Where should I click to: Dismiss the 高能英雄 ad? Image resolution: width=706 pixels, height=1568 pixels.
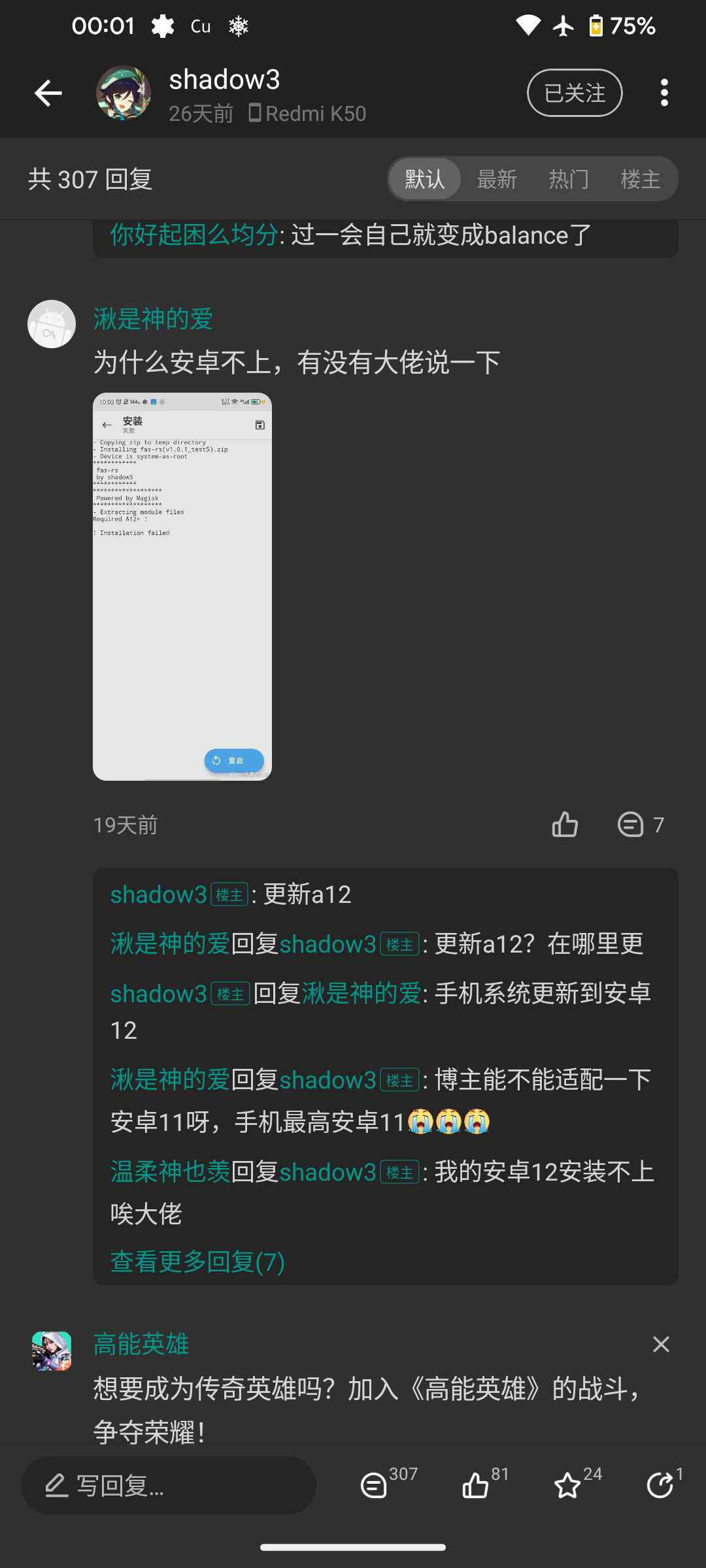pyautogui.click(x=661, y=1345)
